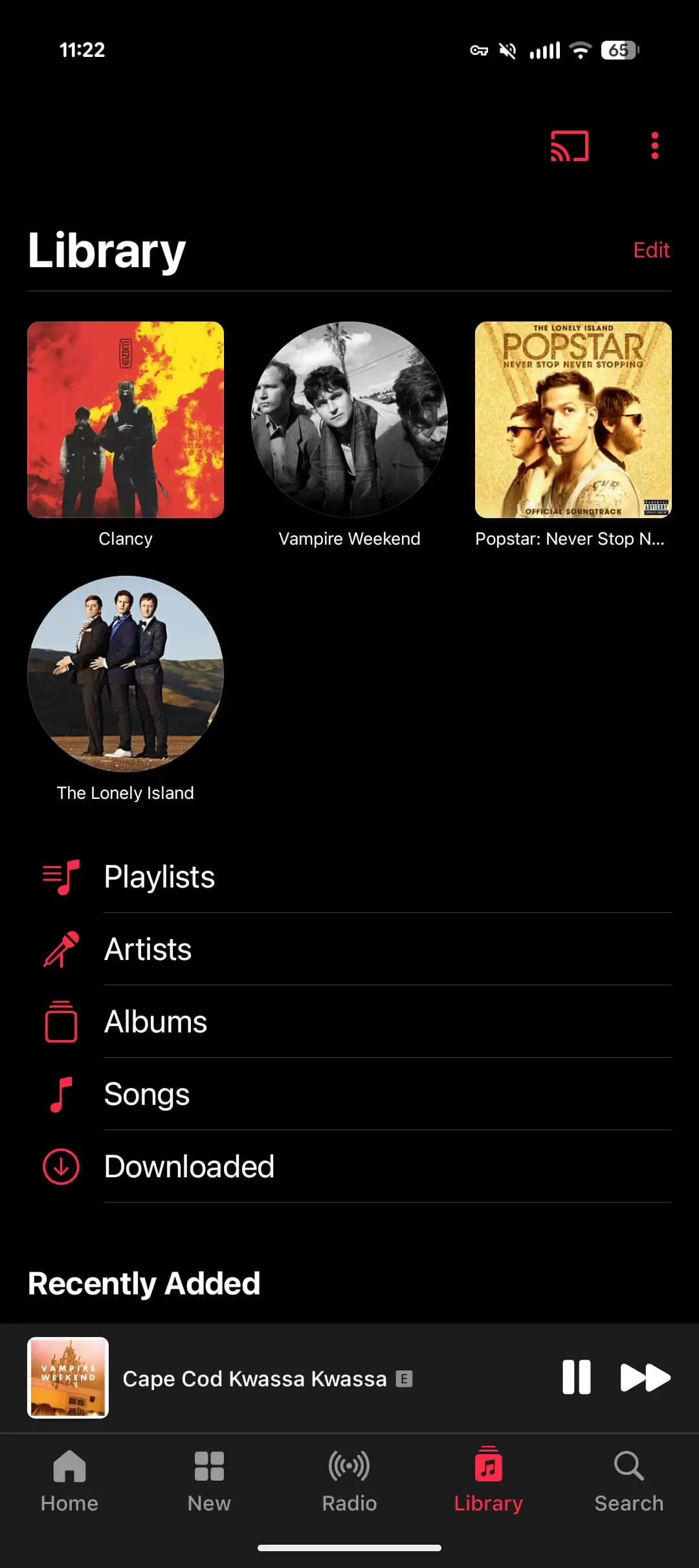Open Downloaded with the download arrow icon
Image resolution: width=699 pixels, height=1568 pixels.
point(60,1166)
